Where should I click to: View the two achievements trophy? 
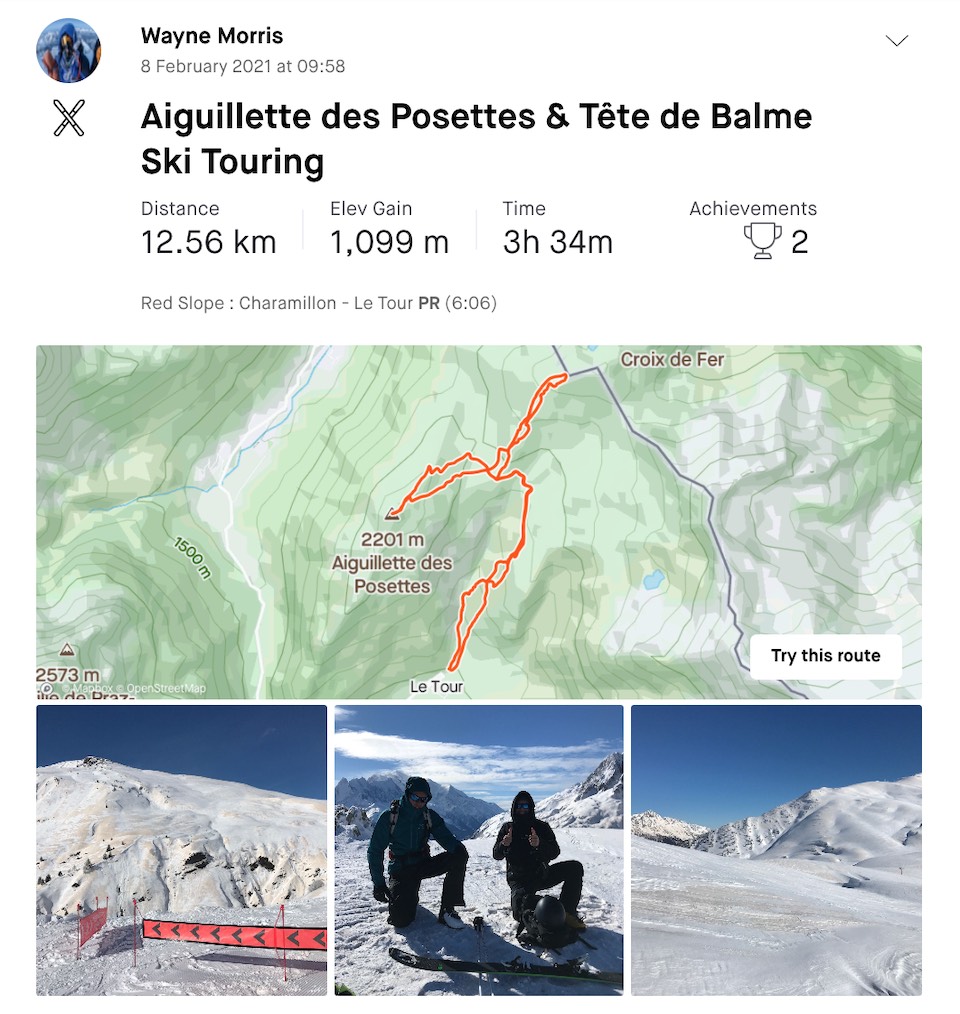tap(764, 242)
